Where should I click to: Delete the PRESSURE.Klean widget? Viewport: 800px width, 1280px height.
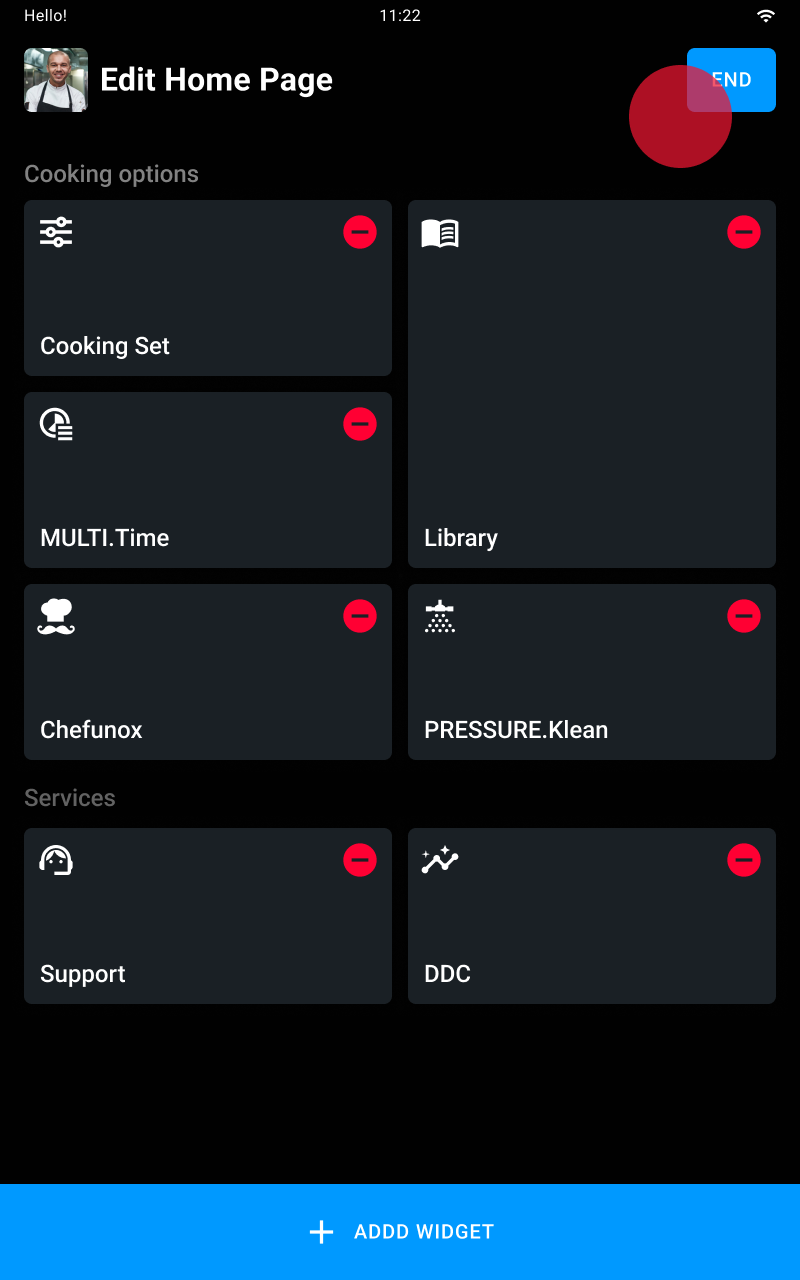point(744,616)
